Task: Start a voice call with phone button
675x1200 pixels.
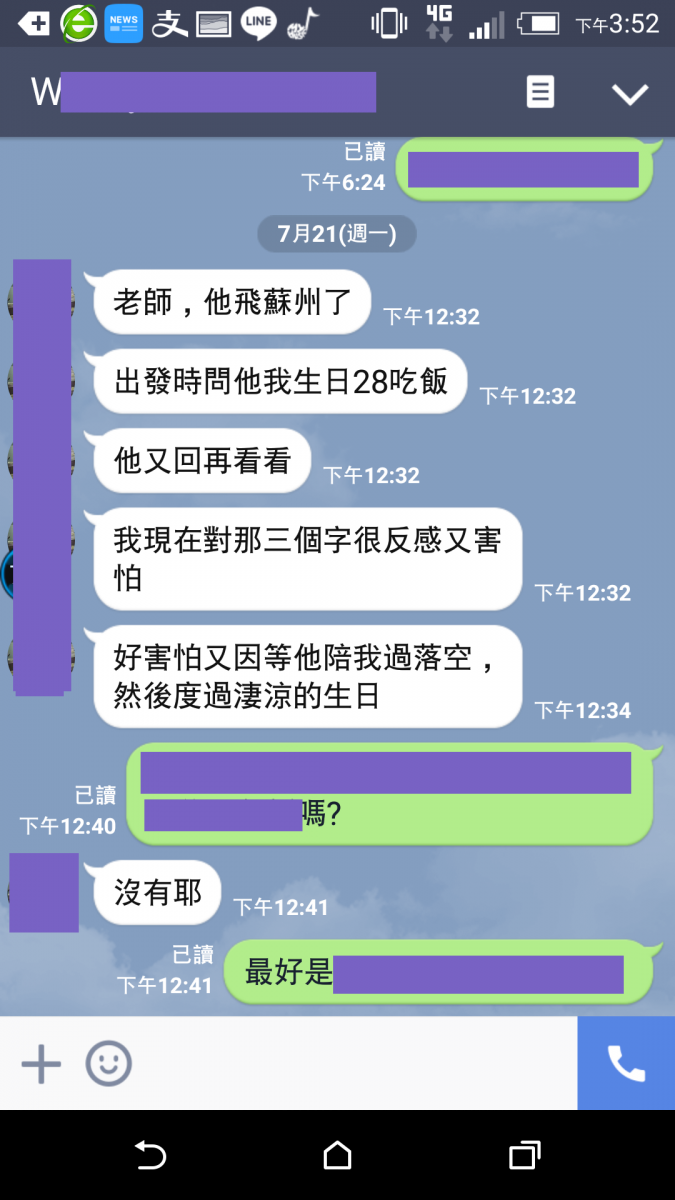Action: [626, 1064]
